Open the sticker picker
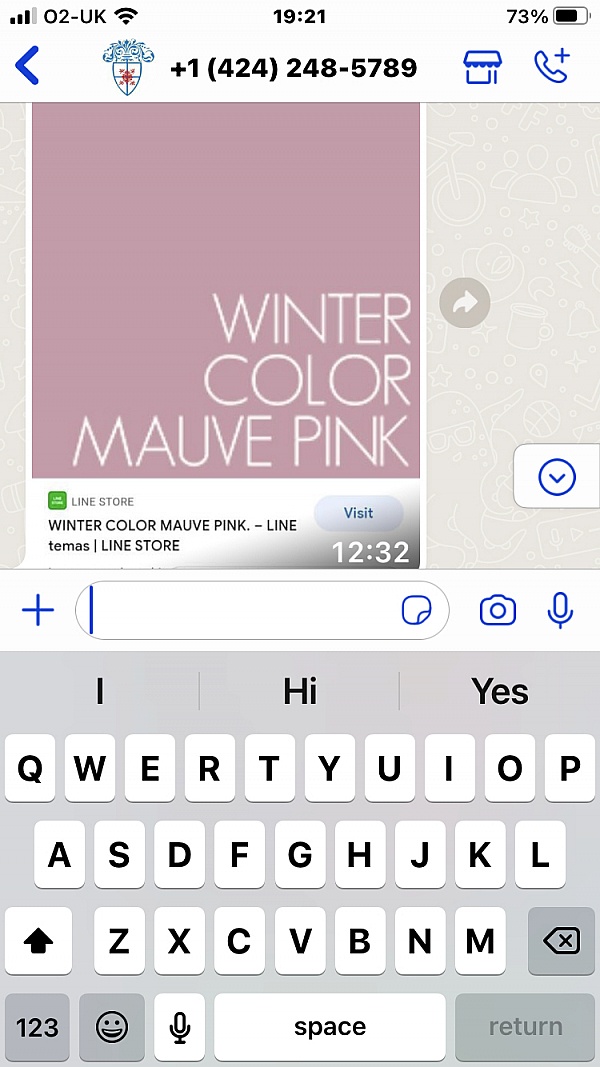 pyautogui.click(x=416, y=610)
